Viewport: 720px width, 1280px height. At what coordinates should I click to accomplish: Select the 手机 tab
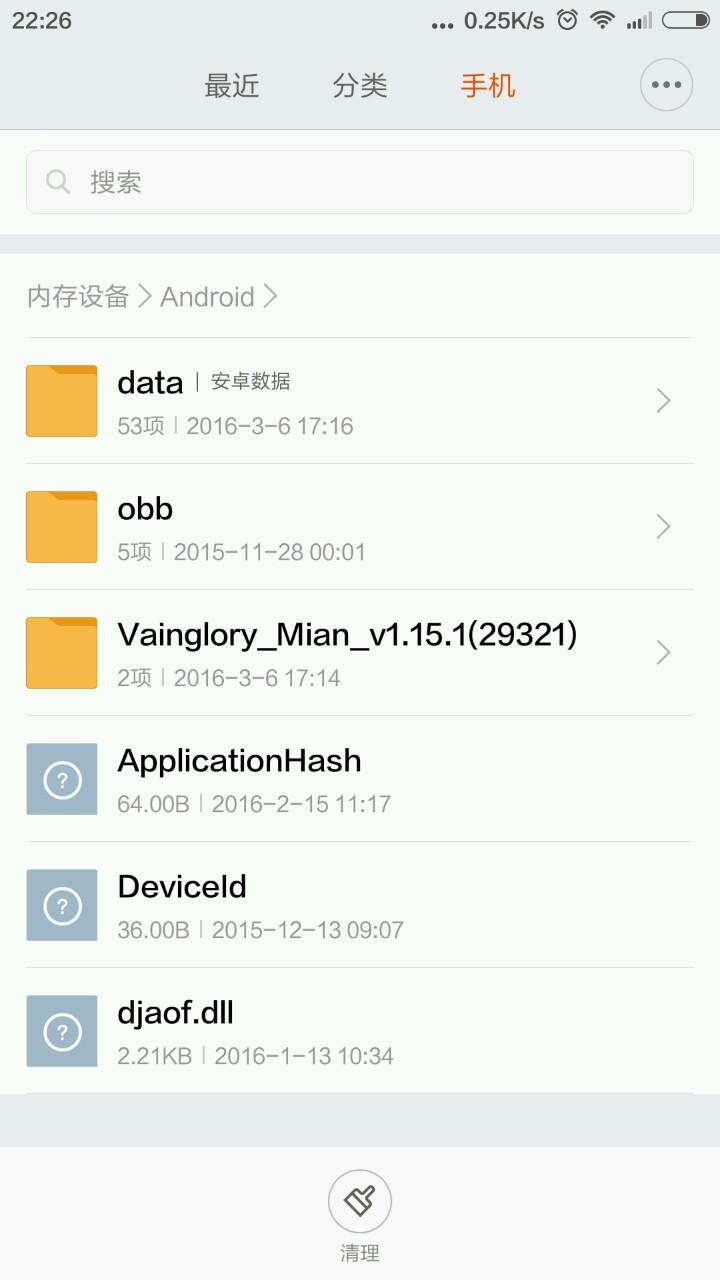click(x=488, y=86)
